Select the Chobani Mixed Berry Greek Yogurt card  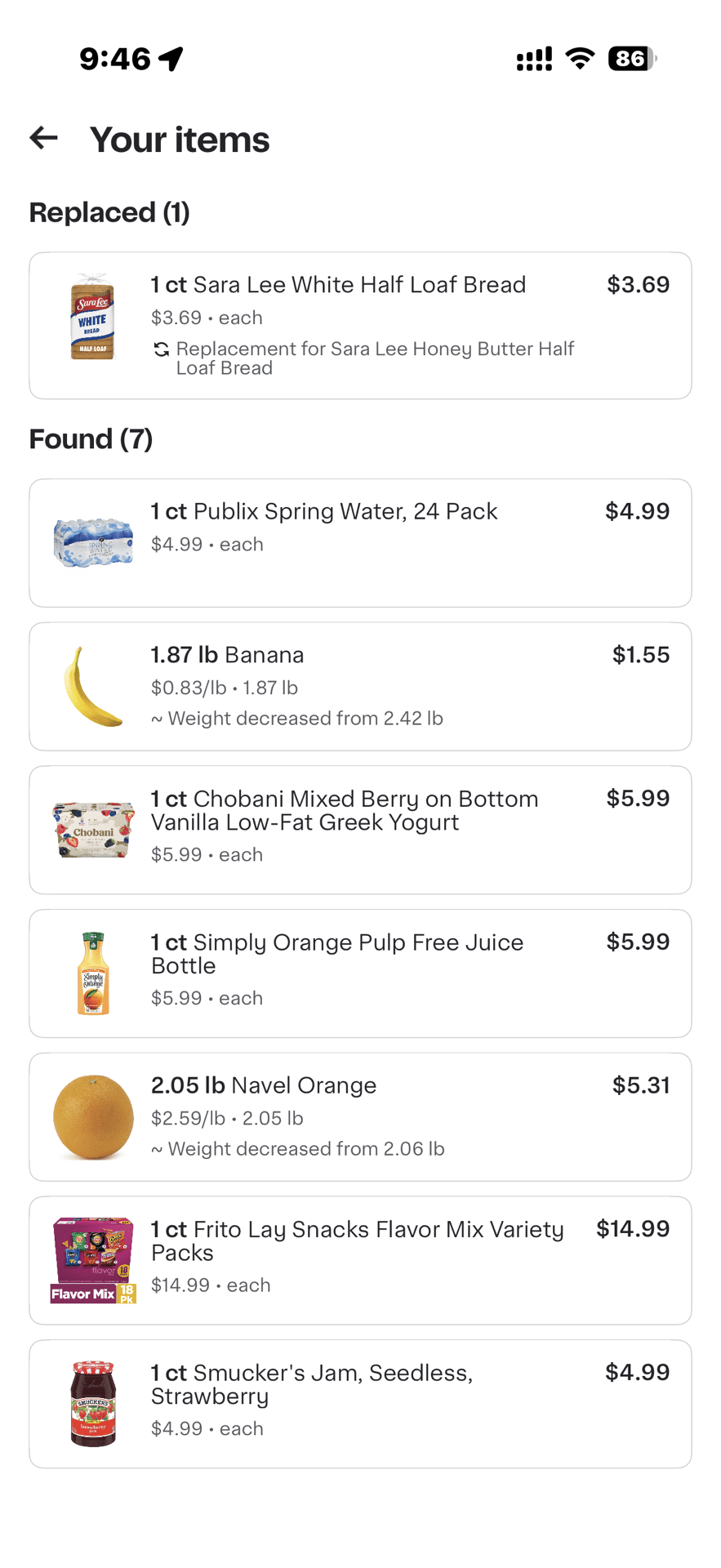tap(359, 830)
